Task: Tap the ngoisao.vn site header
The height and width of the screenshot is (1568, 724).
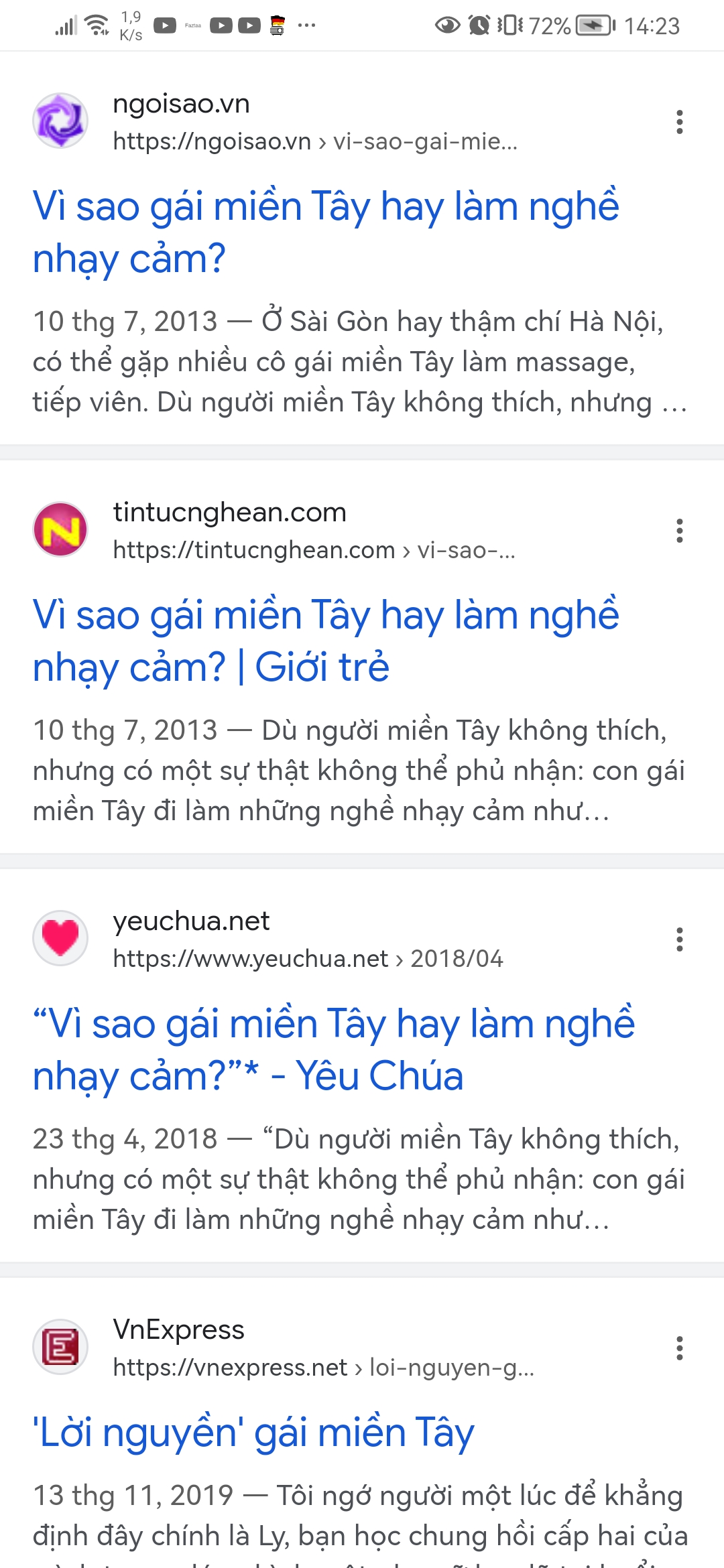Action: pyautogui.click(x=275, y=122)
